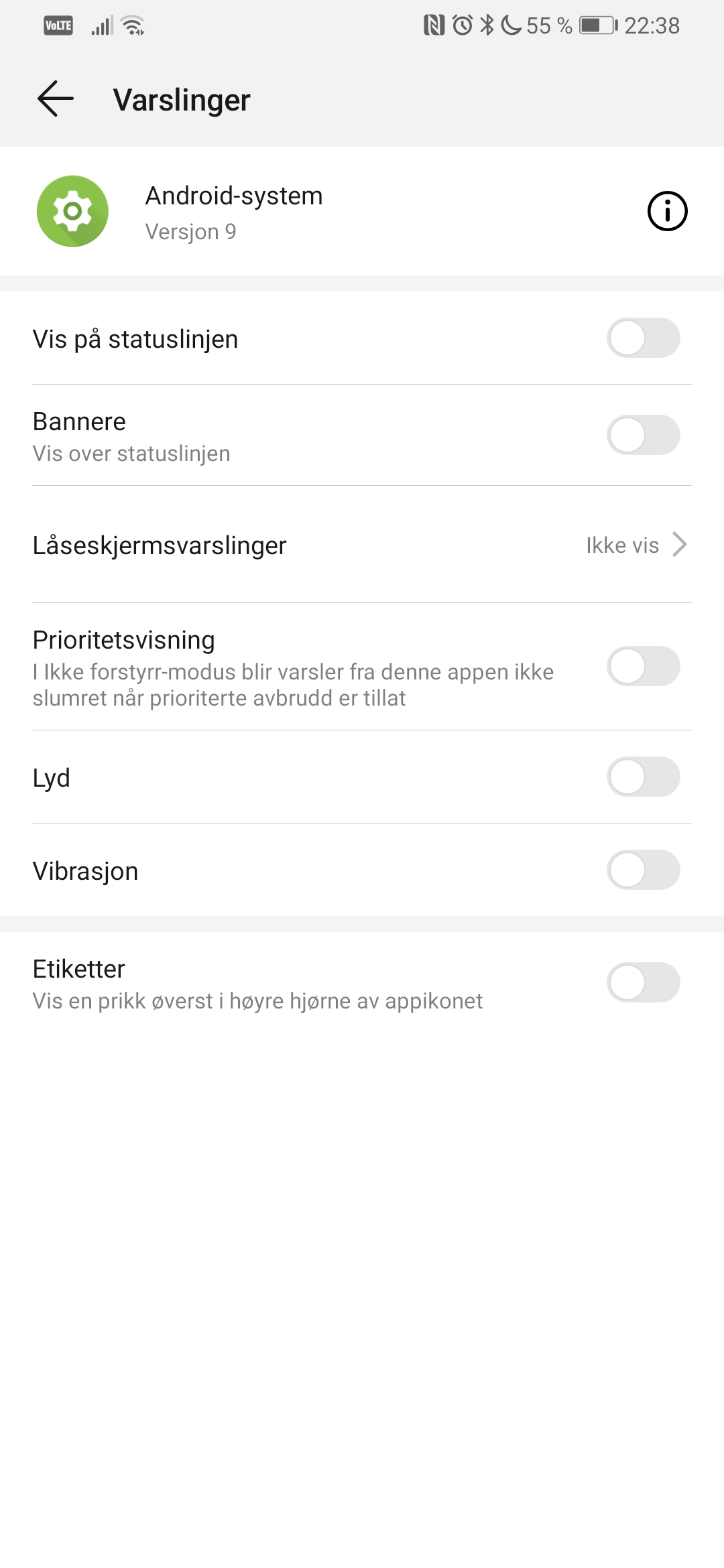Toggle Prioritetsvisning switch
This screenshot has height=1568, width=724.
click(x=644, y=666)
